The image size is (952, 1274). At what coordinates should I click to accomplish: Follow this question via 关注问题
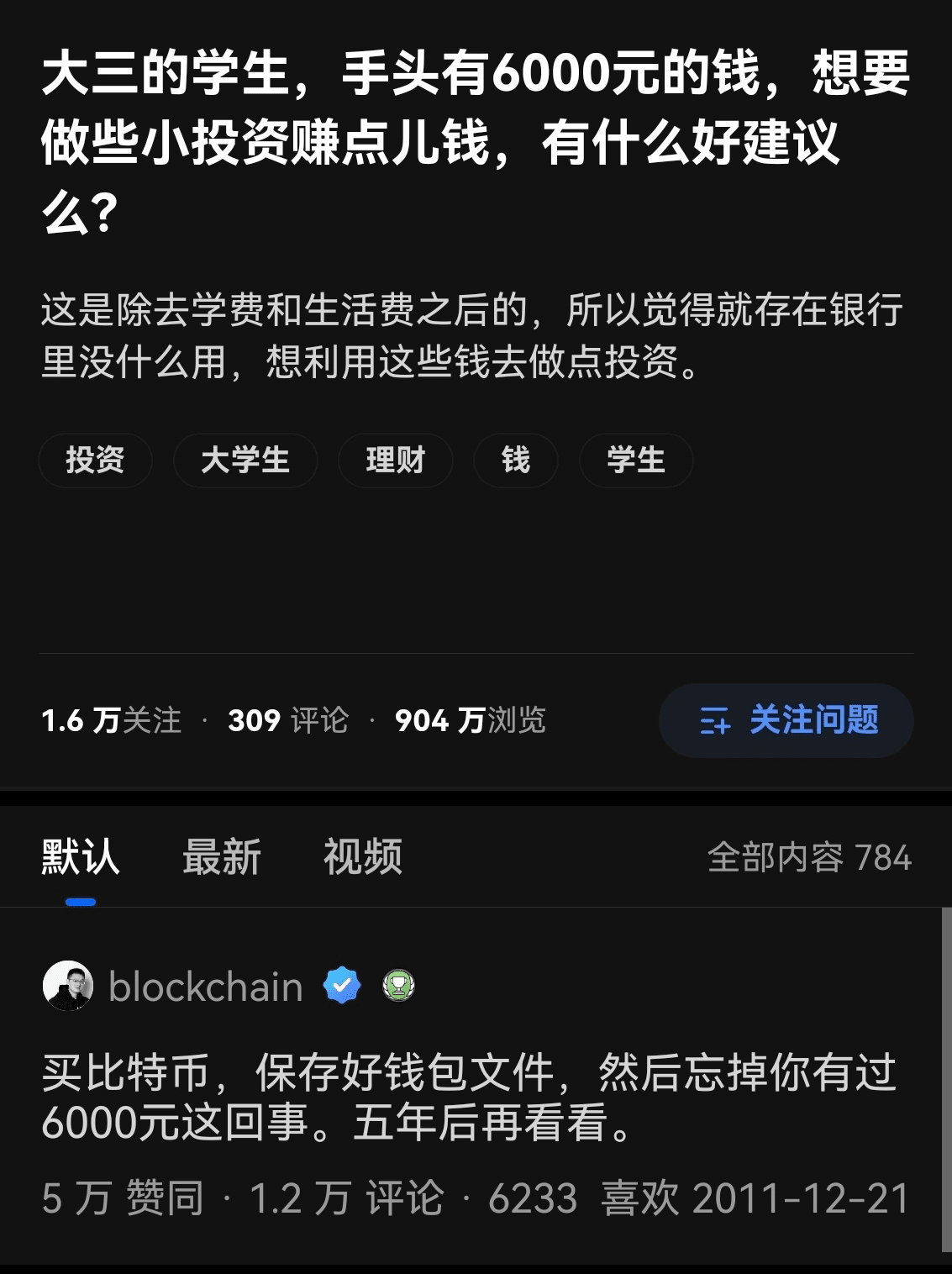pyautogui.click(x=786, y=720)
